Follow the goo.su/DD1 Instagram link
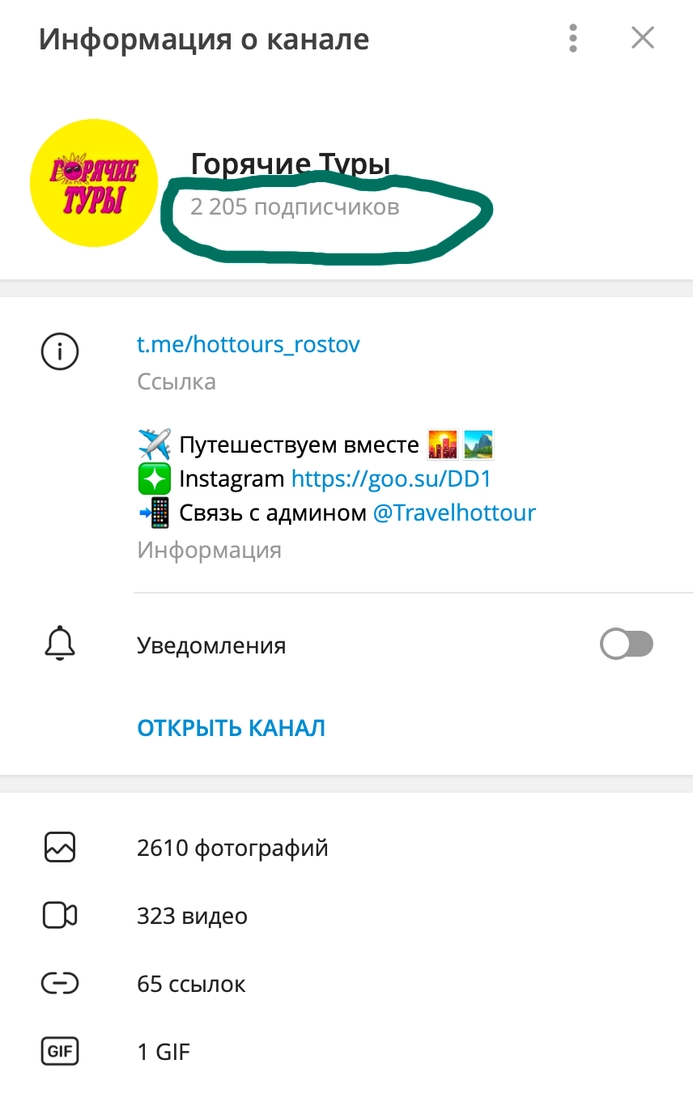 (391, 479)
